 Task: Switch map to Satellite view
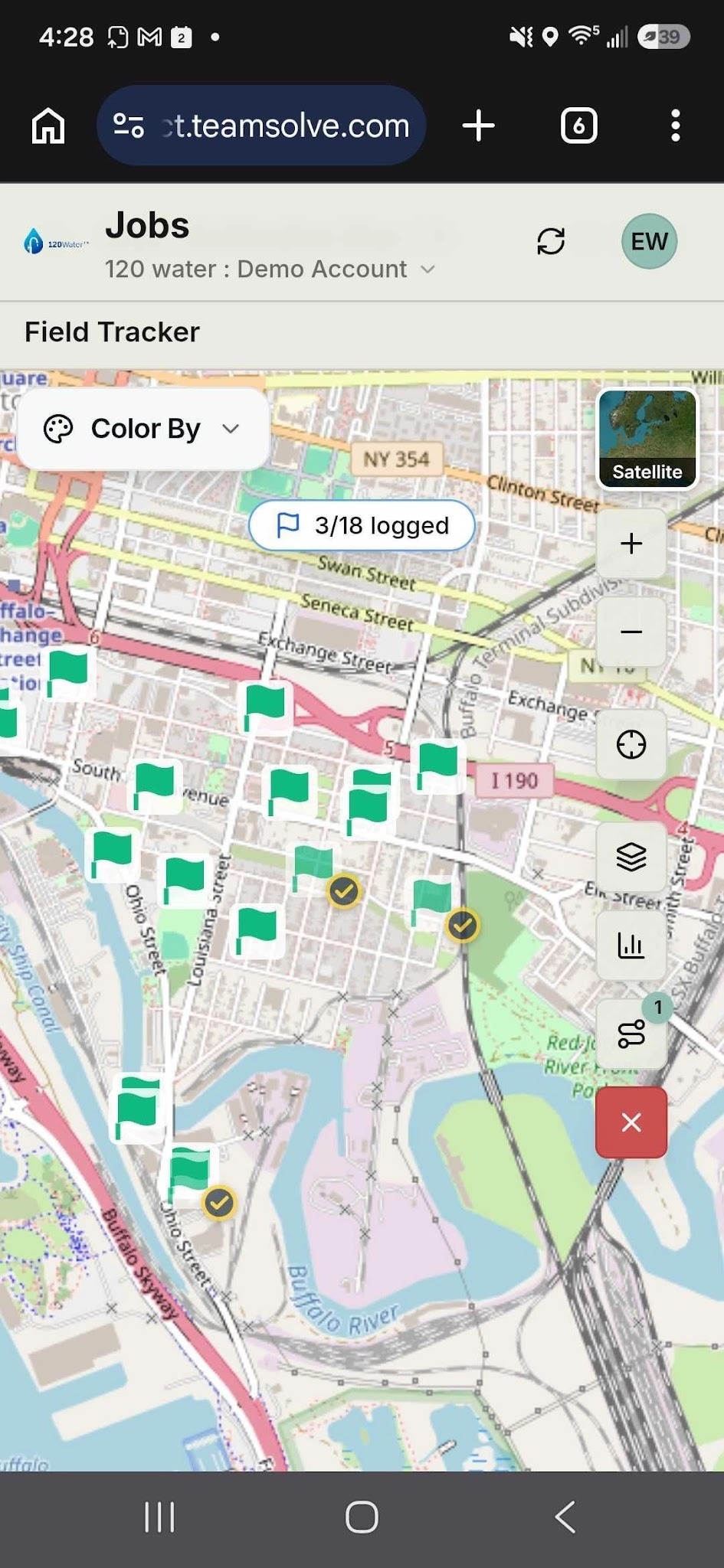click(647, 439)
